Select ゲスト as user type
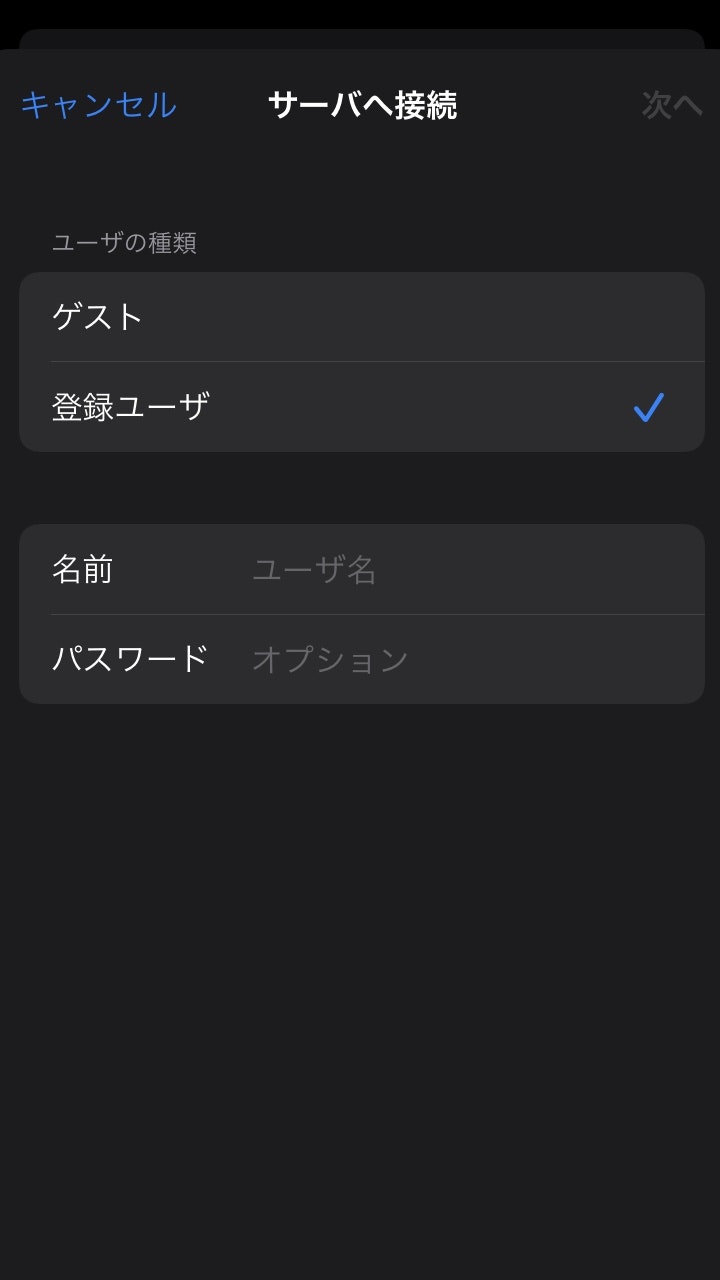This screenshot has width=720, height=1280. click(360, 317)
